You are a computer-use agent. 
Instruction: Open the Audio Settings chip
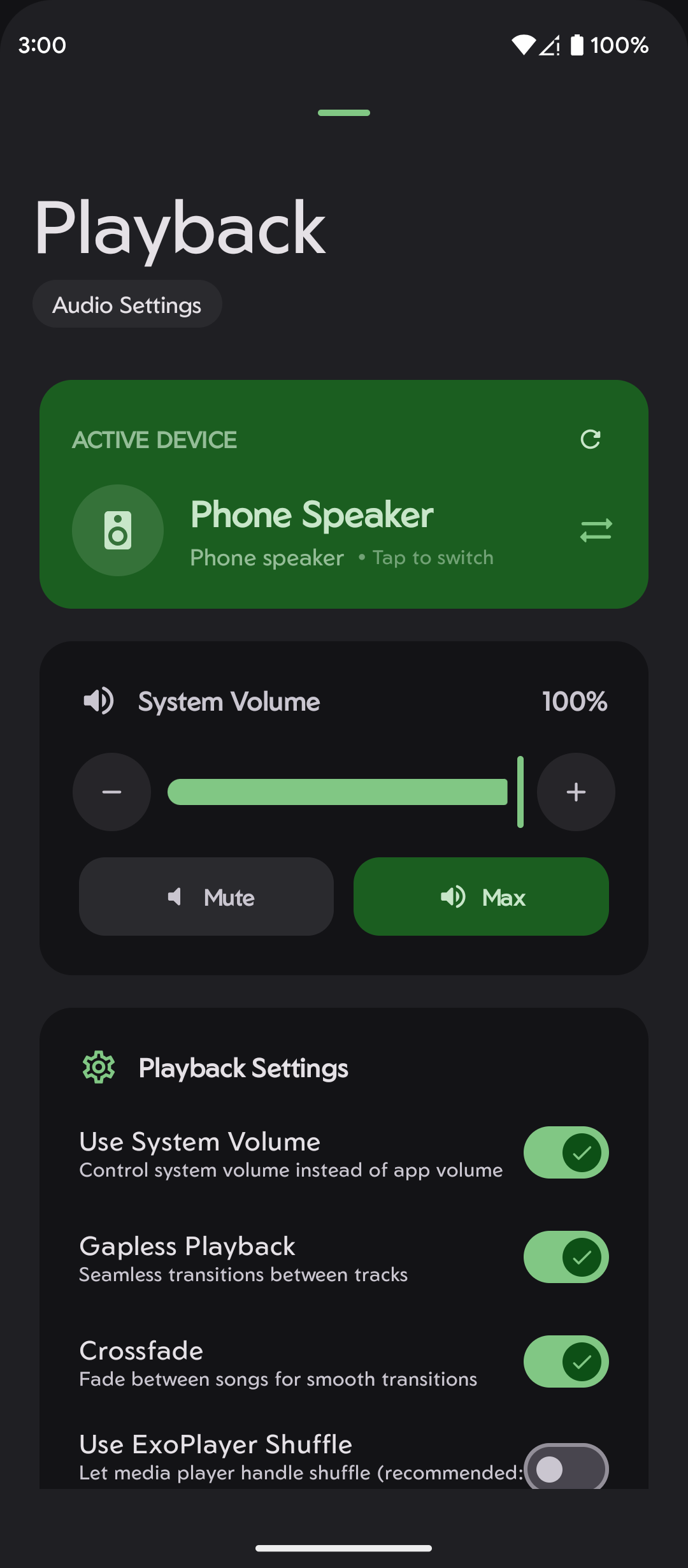tap(127, 304)
